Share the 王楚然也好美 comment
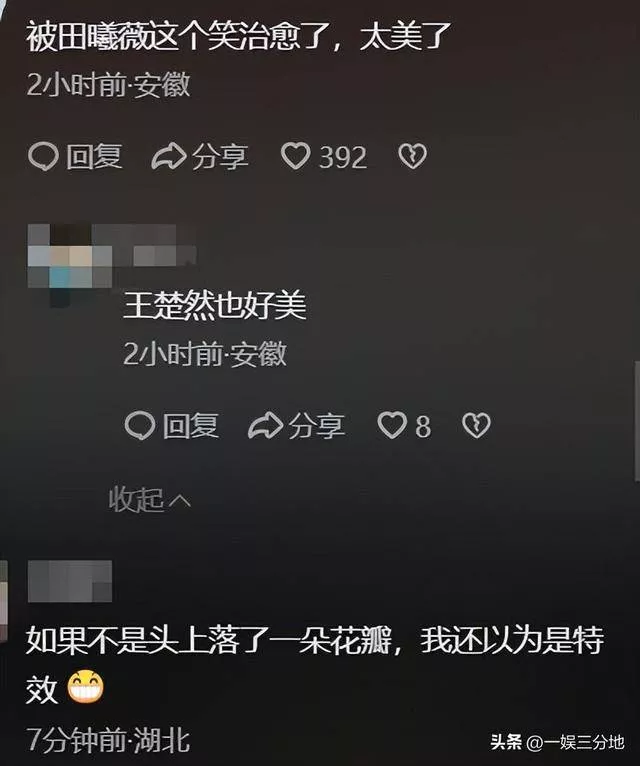 pos(296,426)
